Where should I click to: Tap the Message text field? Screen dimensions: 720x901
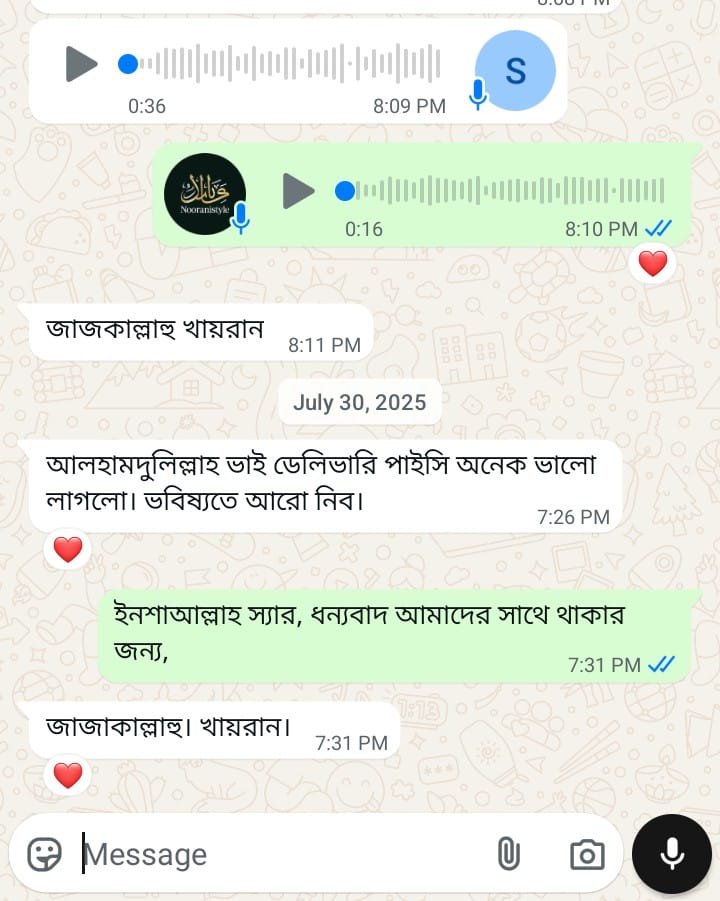280,855
